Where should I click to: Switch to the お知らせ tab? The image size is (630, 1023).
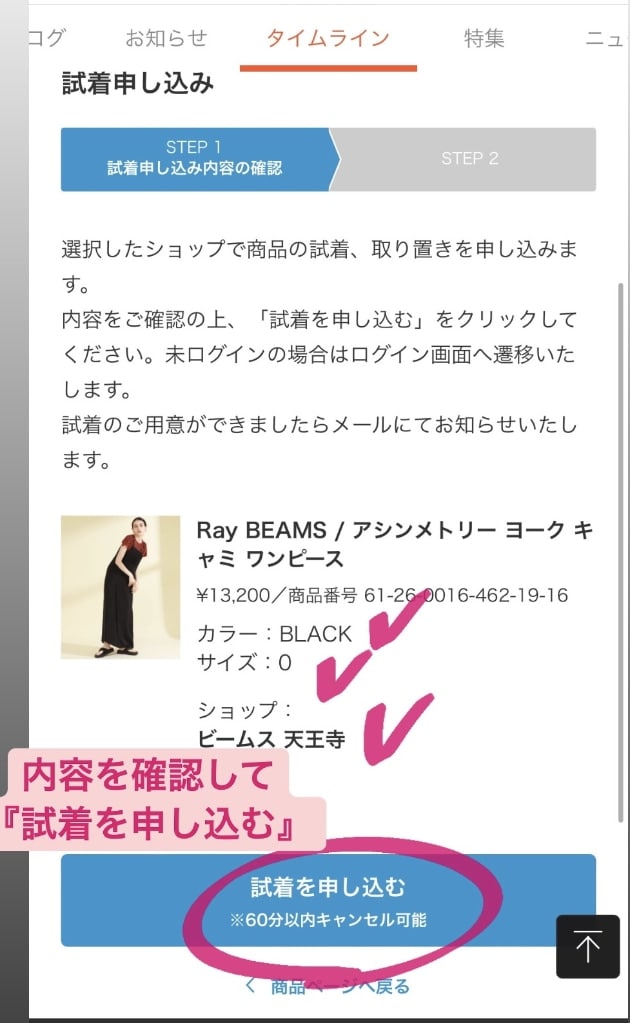tap(166, 39)
